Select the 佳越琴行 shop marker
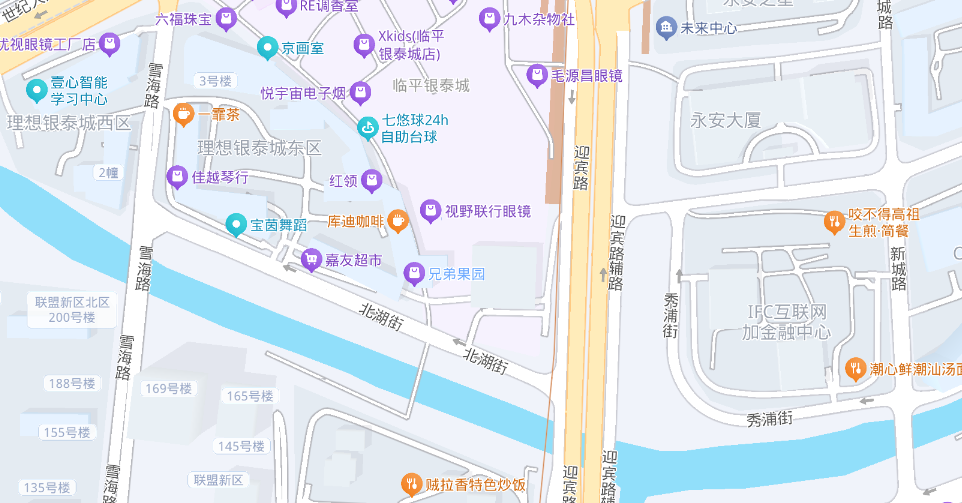This screenshot has width=962, height=503. tap(177, 177)
